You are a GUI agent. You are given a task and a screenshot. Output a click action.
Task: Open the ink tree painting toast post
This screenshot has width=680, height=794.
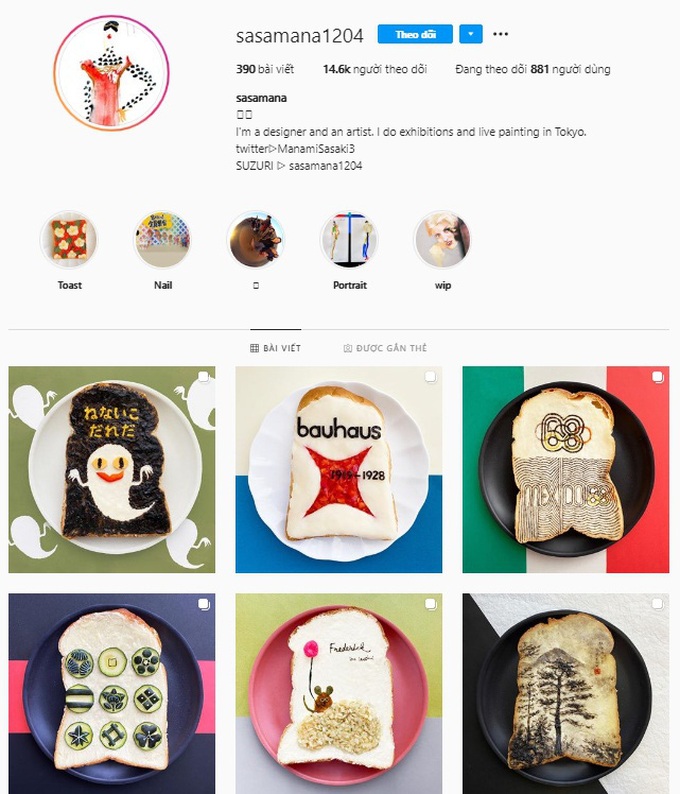tap(565, 692)
